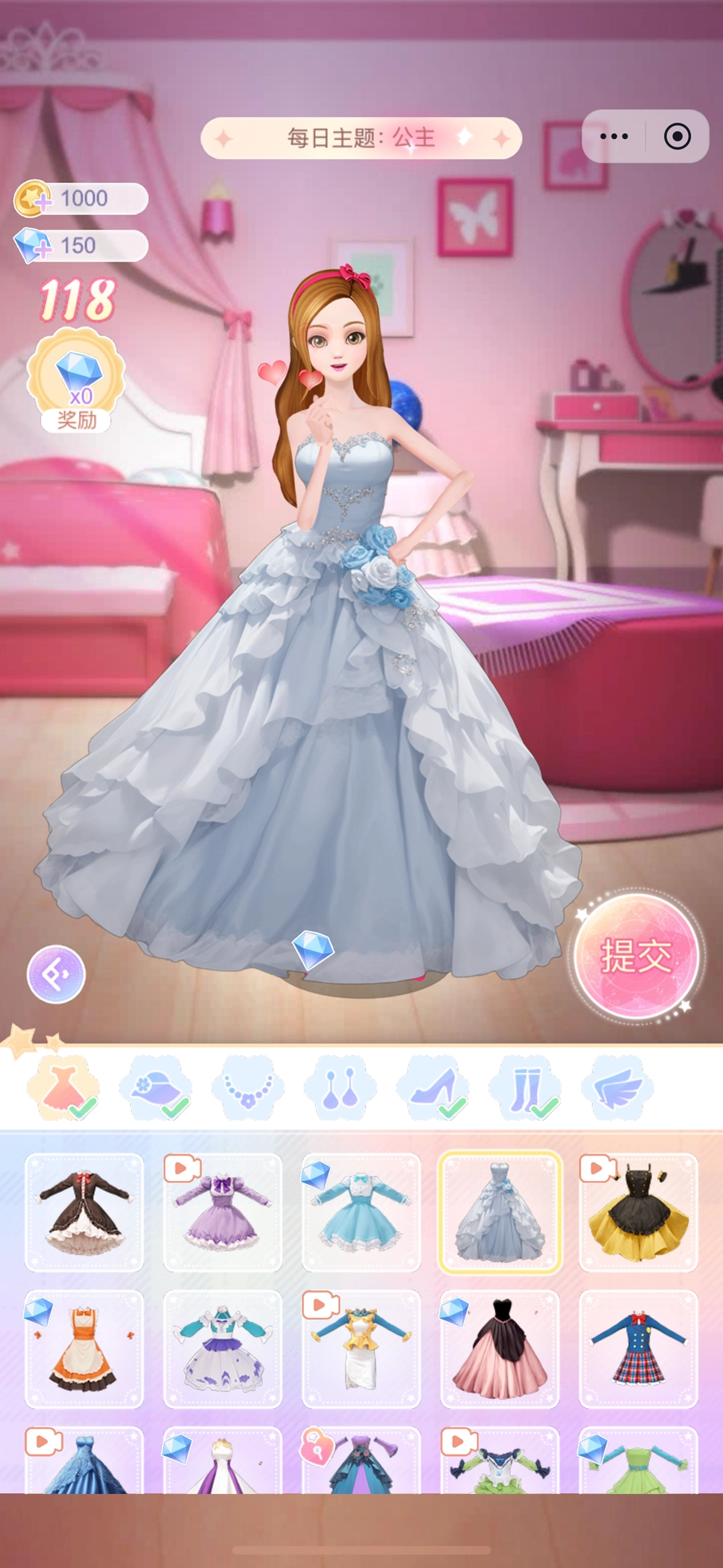The image size is (723, 1568).
Task: Select the light blue bow dress
Action: [361, 1212]
